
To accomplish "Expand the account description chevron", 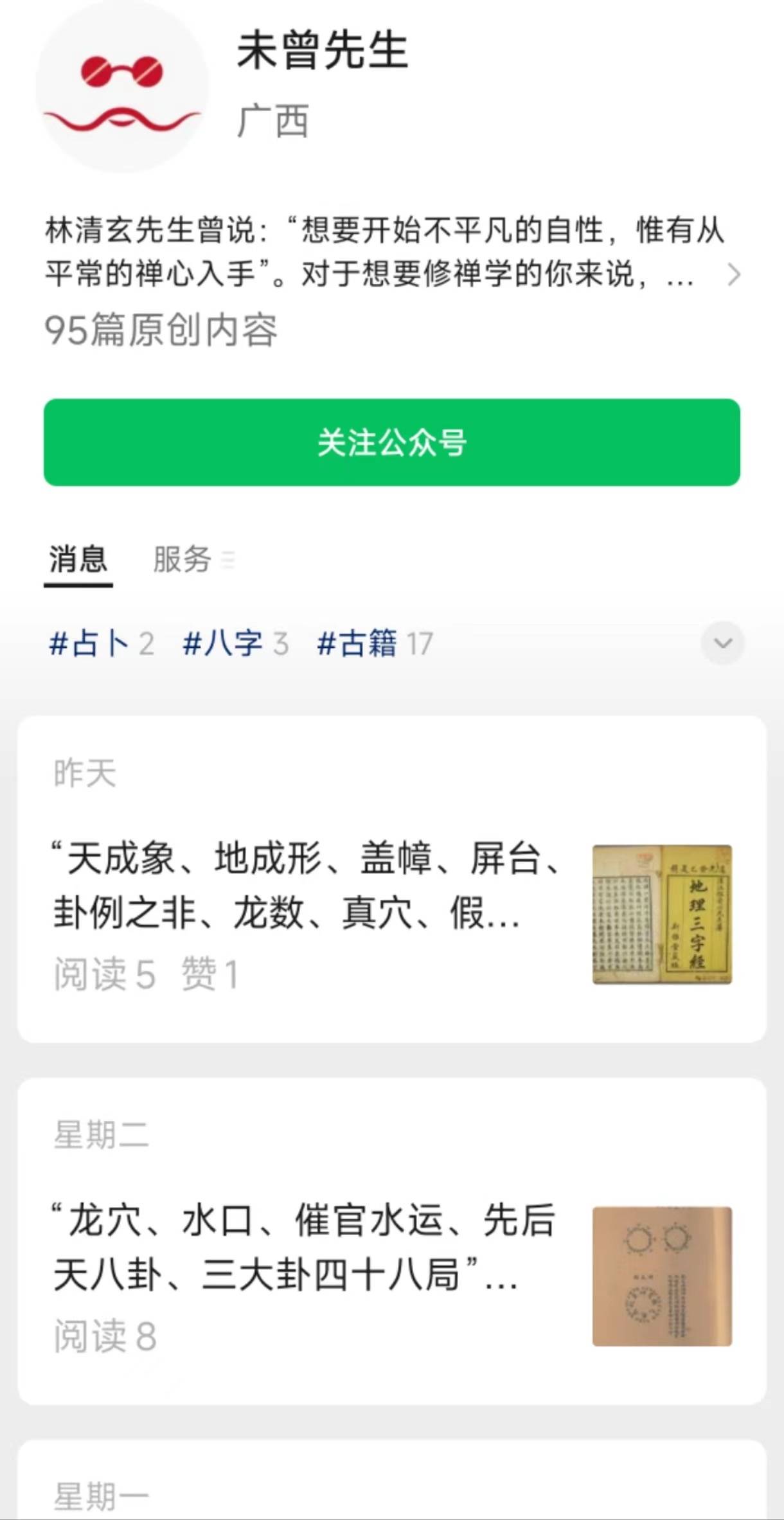I will coord(733,274).
